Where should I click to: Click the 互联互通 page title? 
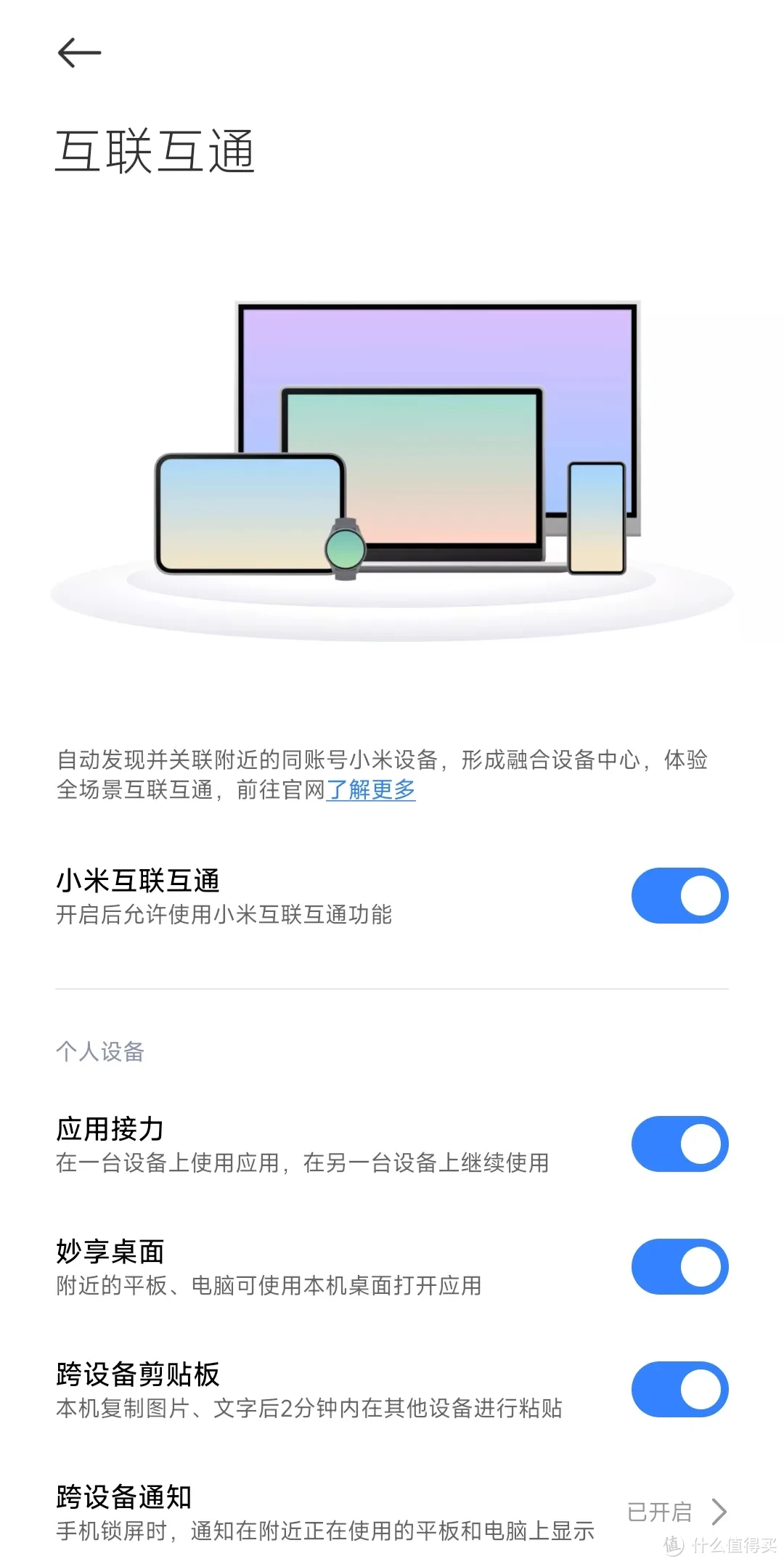pos(156,147)
